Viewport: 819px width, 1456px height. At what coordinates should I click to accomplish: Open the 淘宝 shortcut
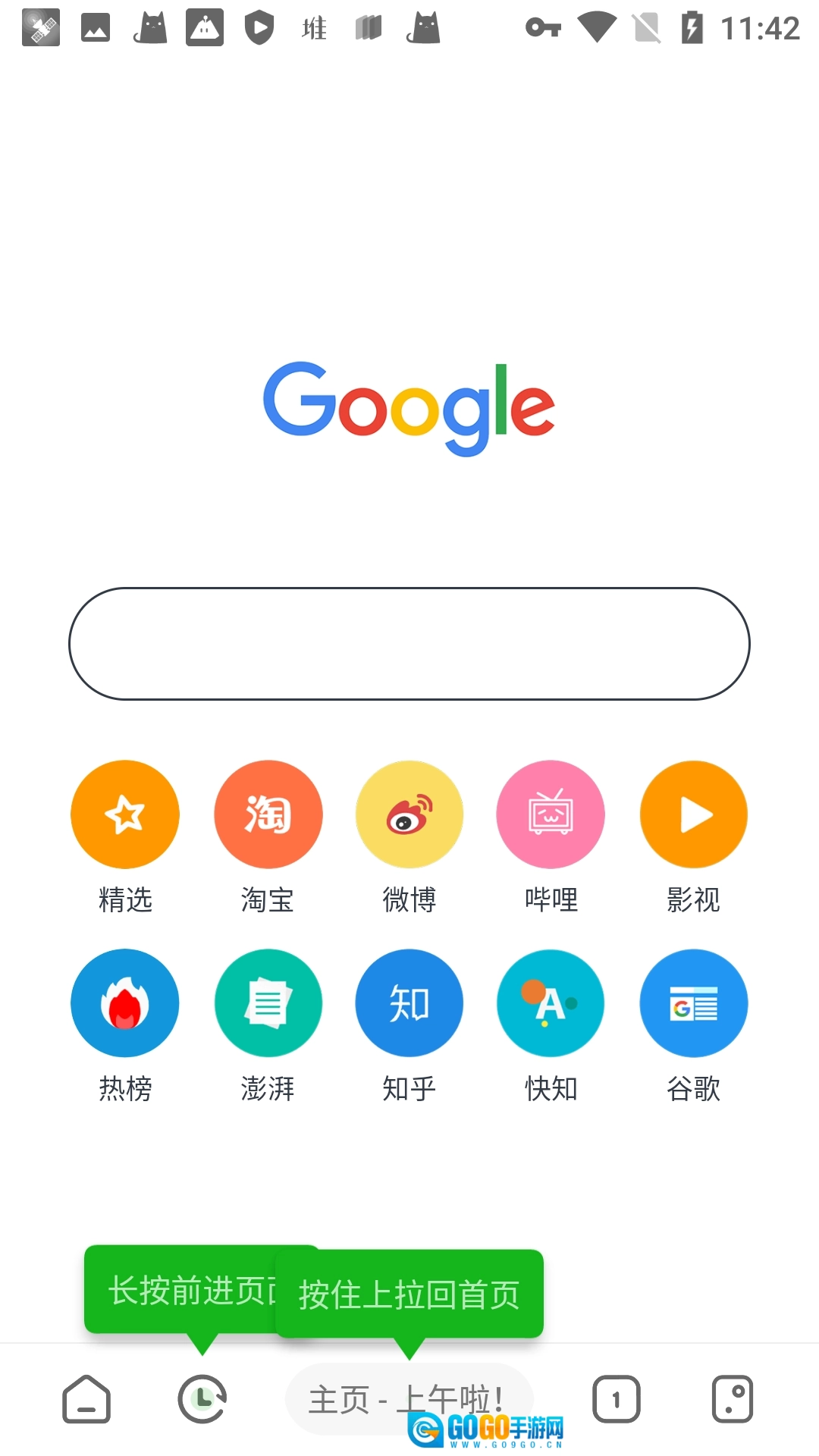(268, 814)
